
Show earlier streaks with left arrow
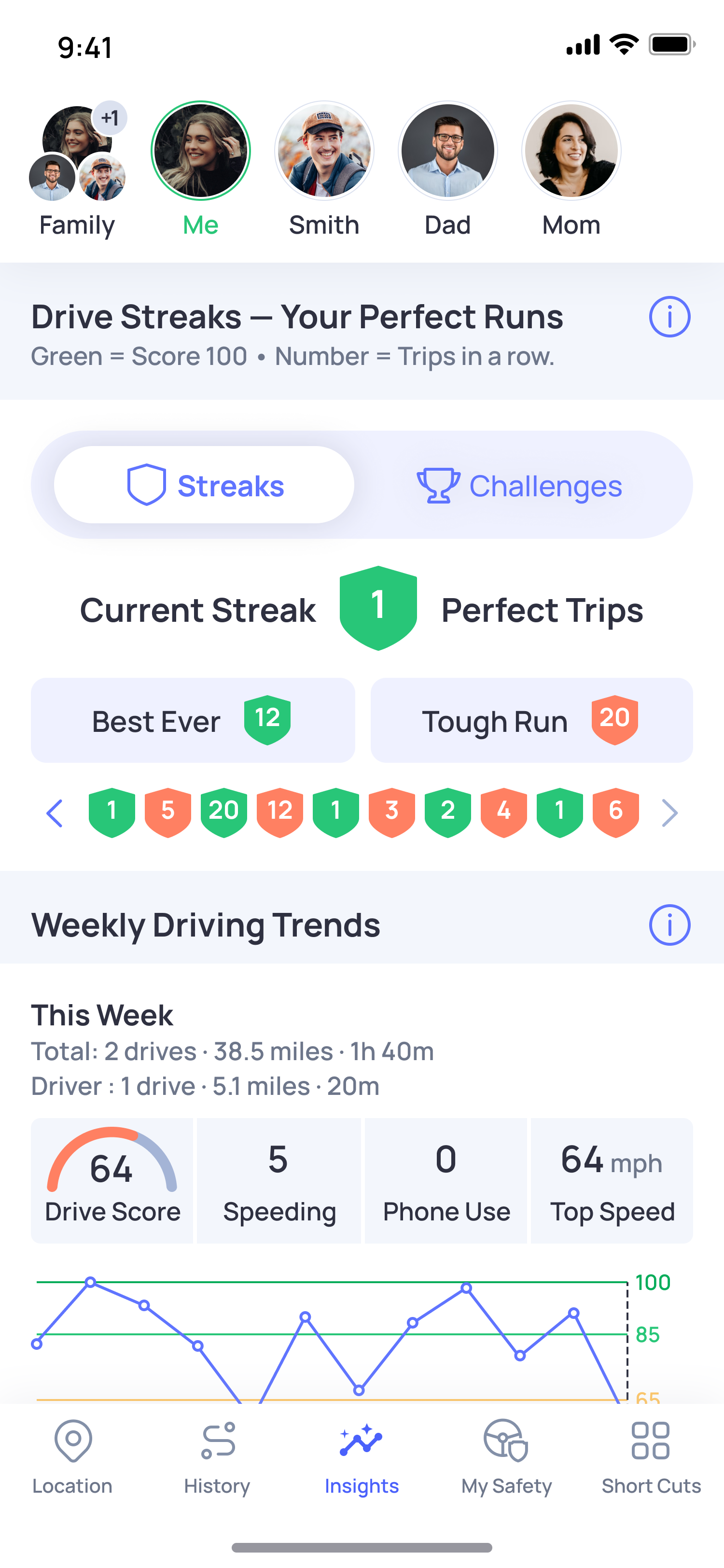pos(55,812)
